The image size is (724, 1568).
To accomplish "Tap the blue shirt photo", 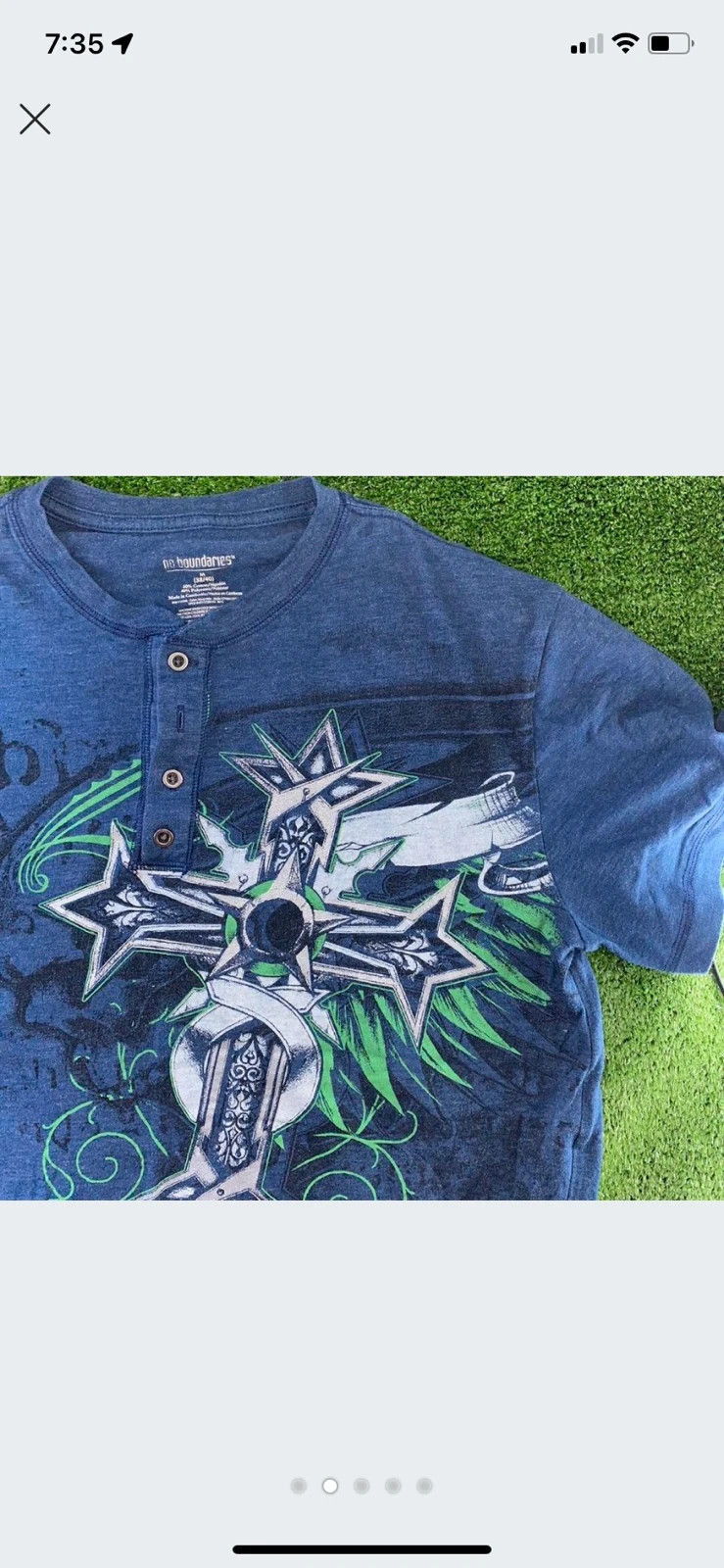I will (x=362, y=838).
